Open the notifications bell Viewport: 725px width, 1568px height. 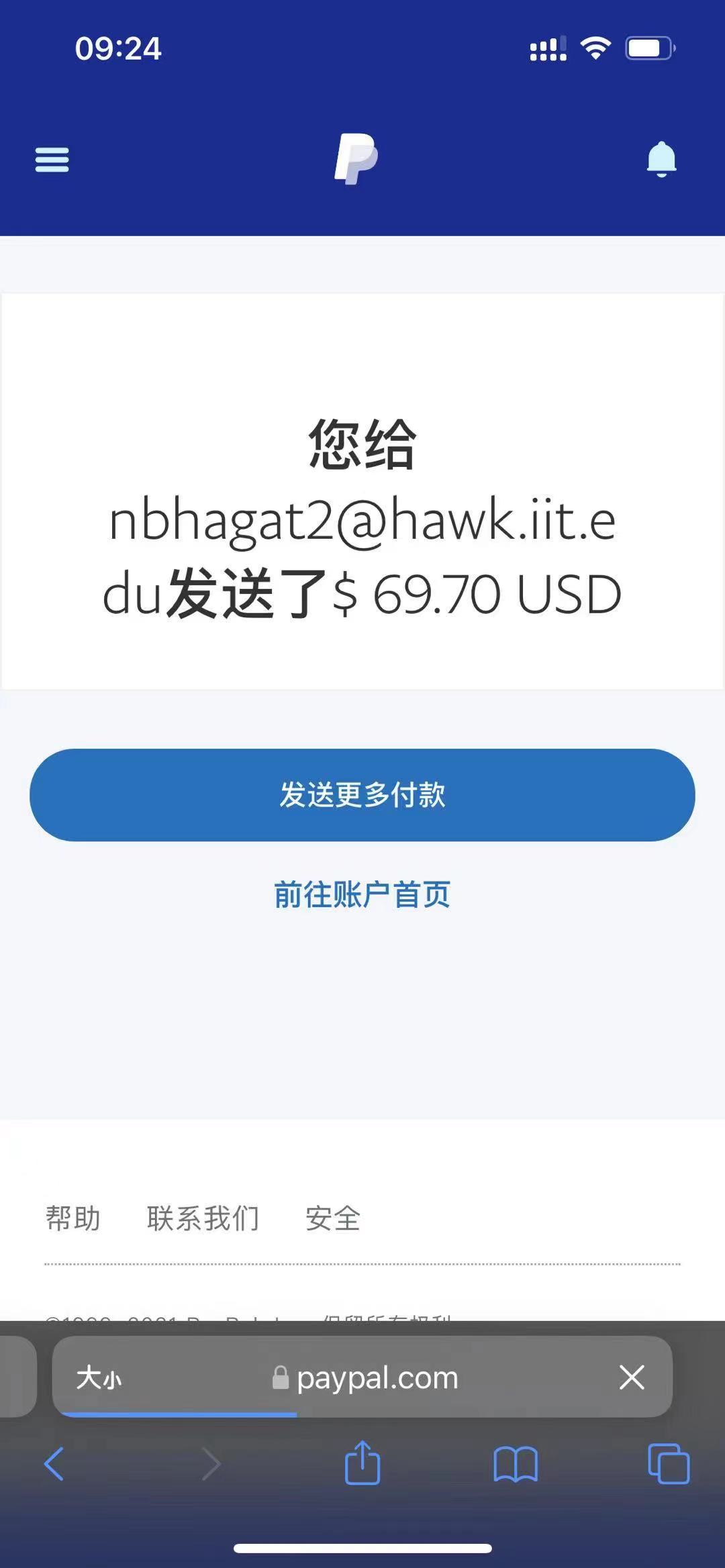(661, 160)
